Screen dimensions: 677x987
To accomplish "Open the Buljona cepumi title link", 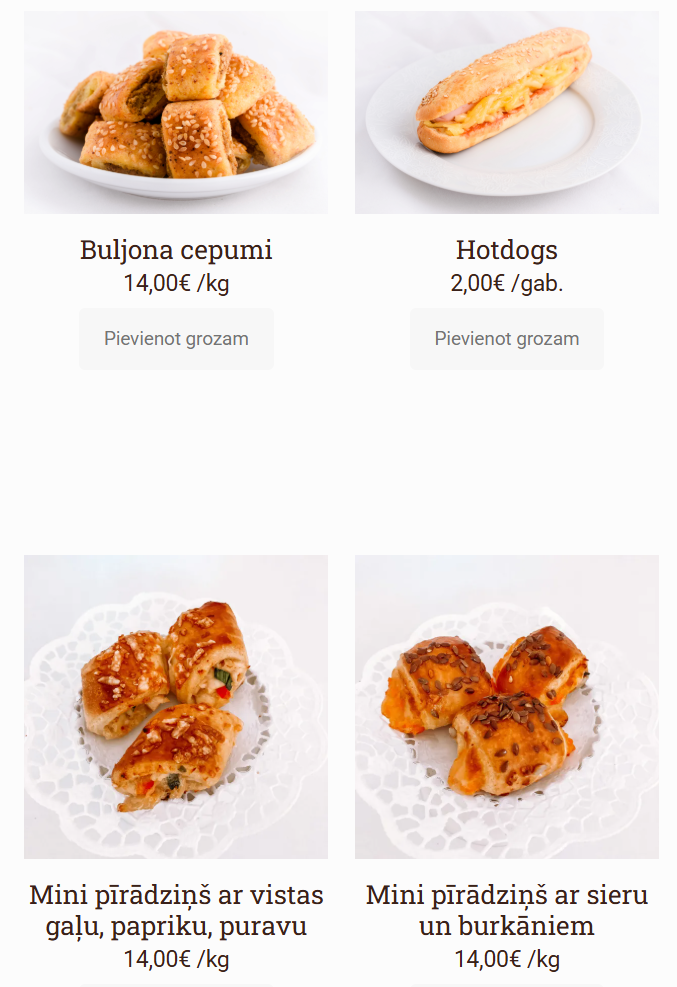I will [176, 250].
